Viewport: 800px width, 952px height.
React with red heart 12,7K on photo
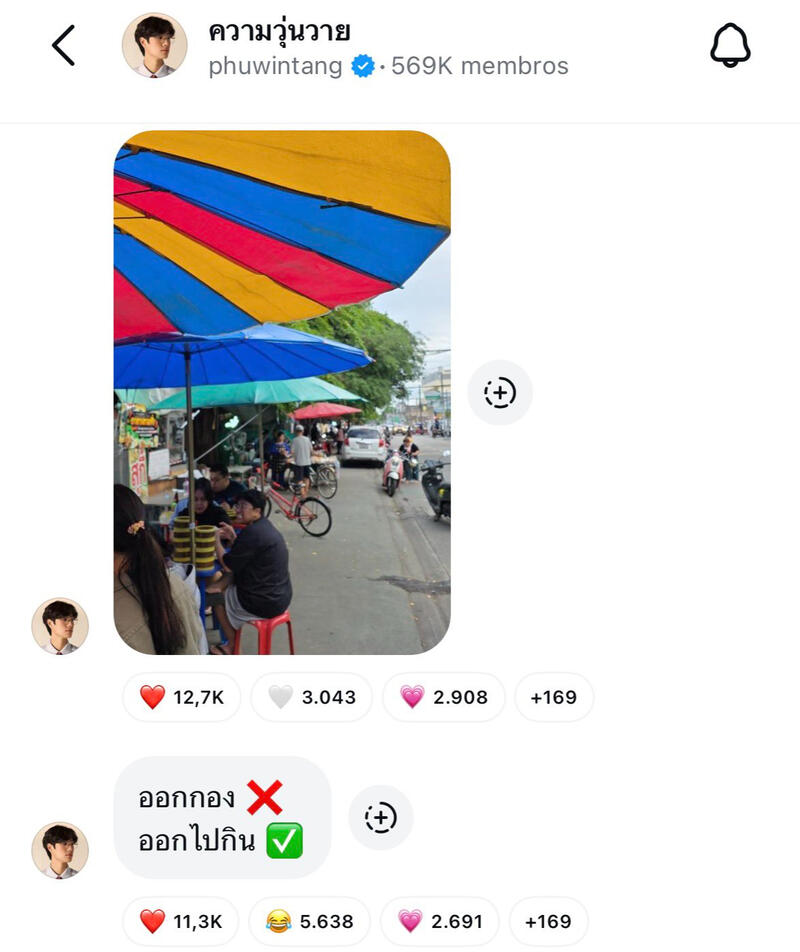tap(182, 697)
